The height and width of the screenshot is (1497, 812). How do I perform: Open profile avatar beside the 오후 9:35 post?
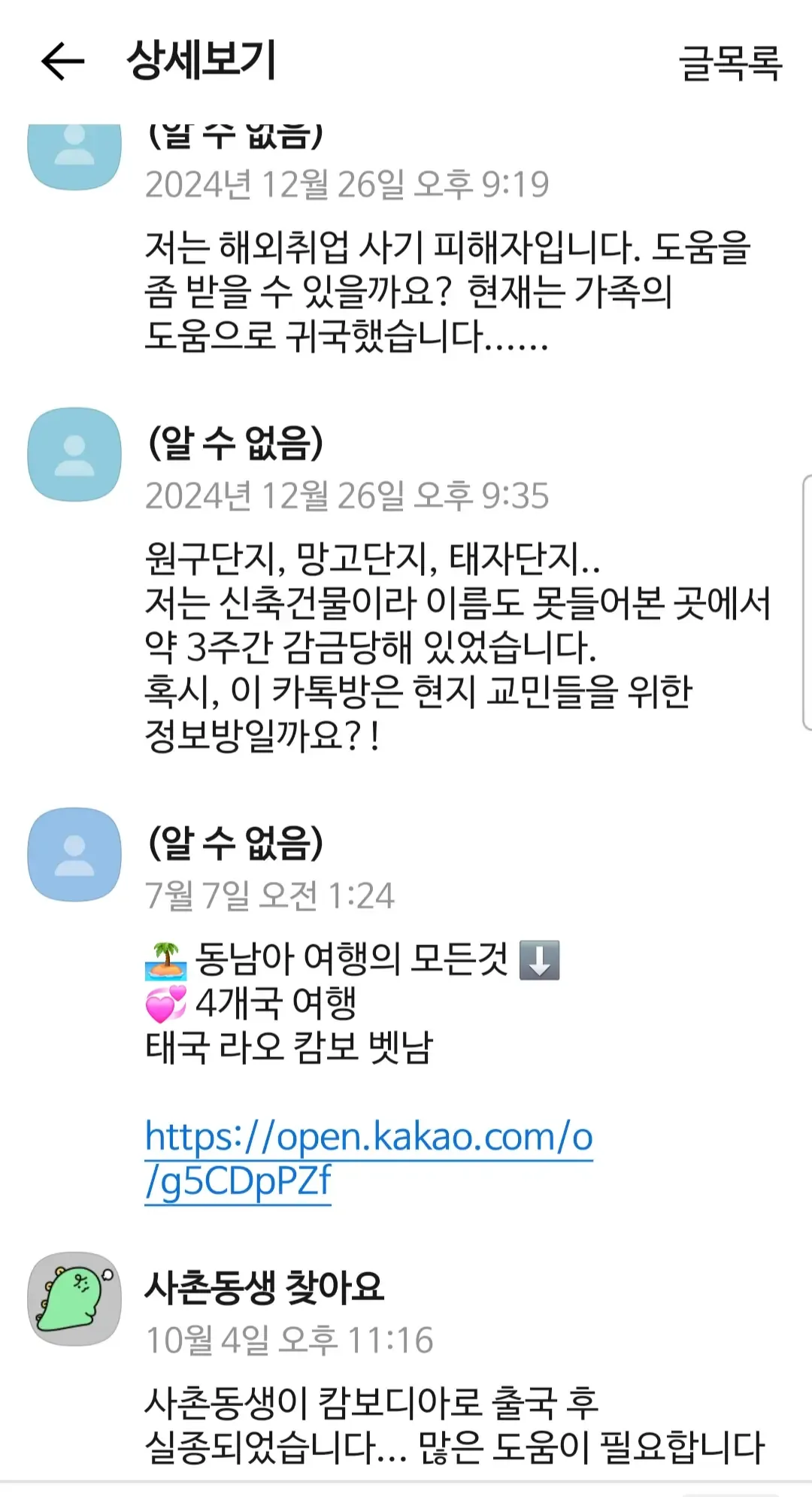pos(74,454)
